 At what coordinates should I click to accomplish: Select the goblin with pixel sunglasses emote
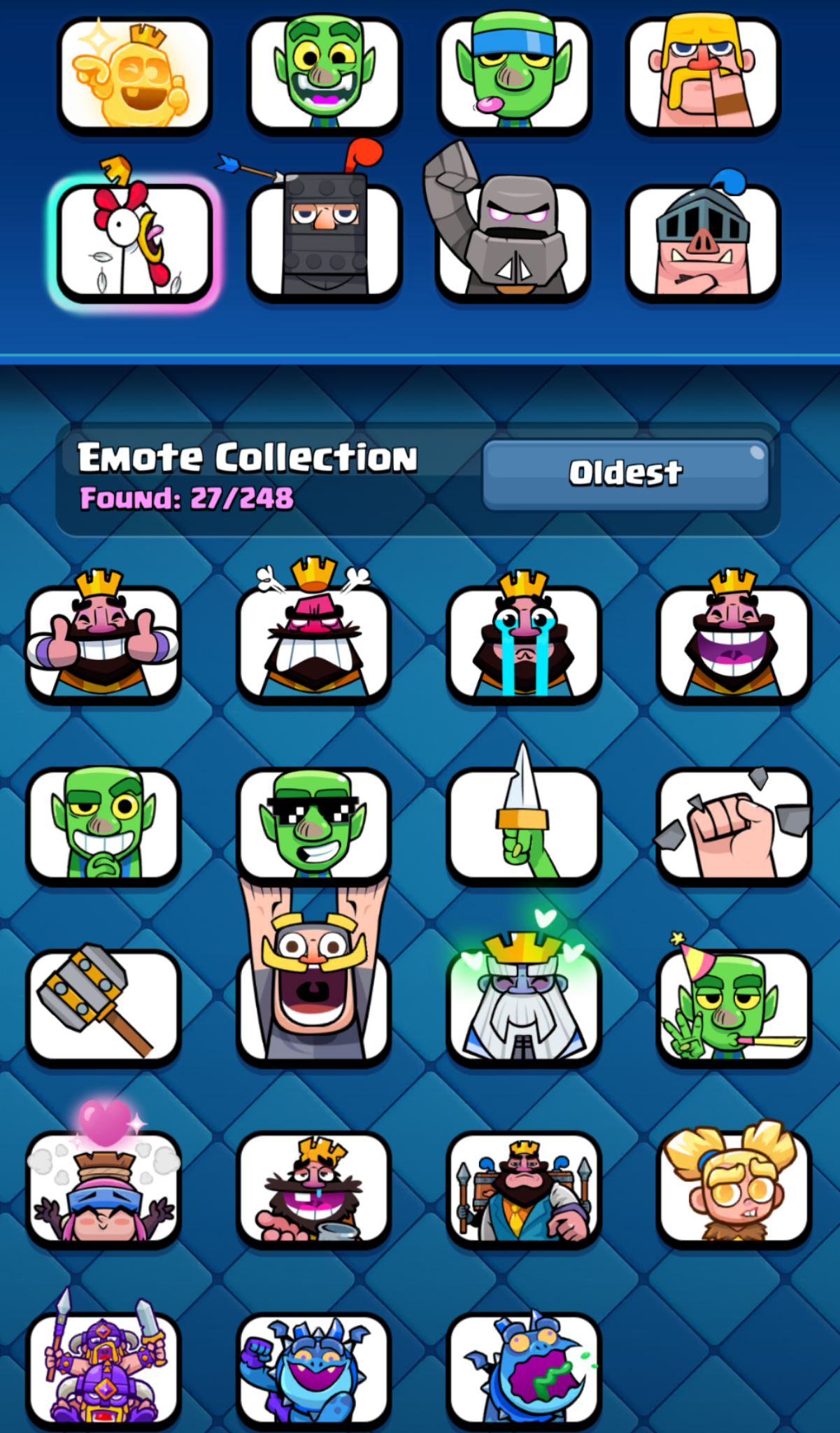pos(313,826)
